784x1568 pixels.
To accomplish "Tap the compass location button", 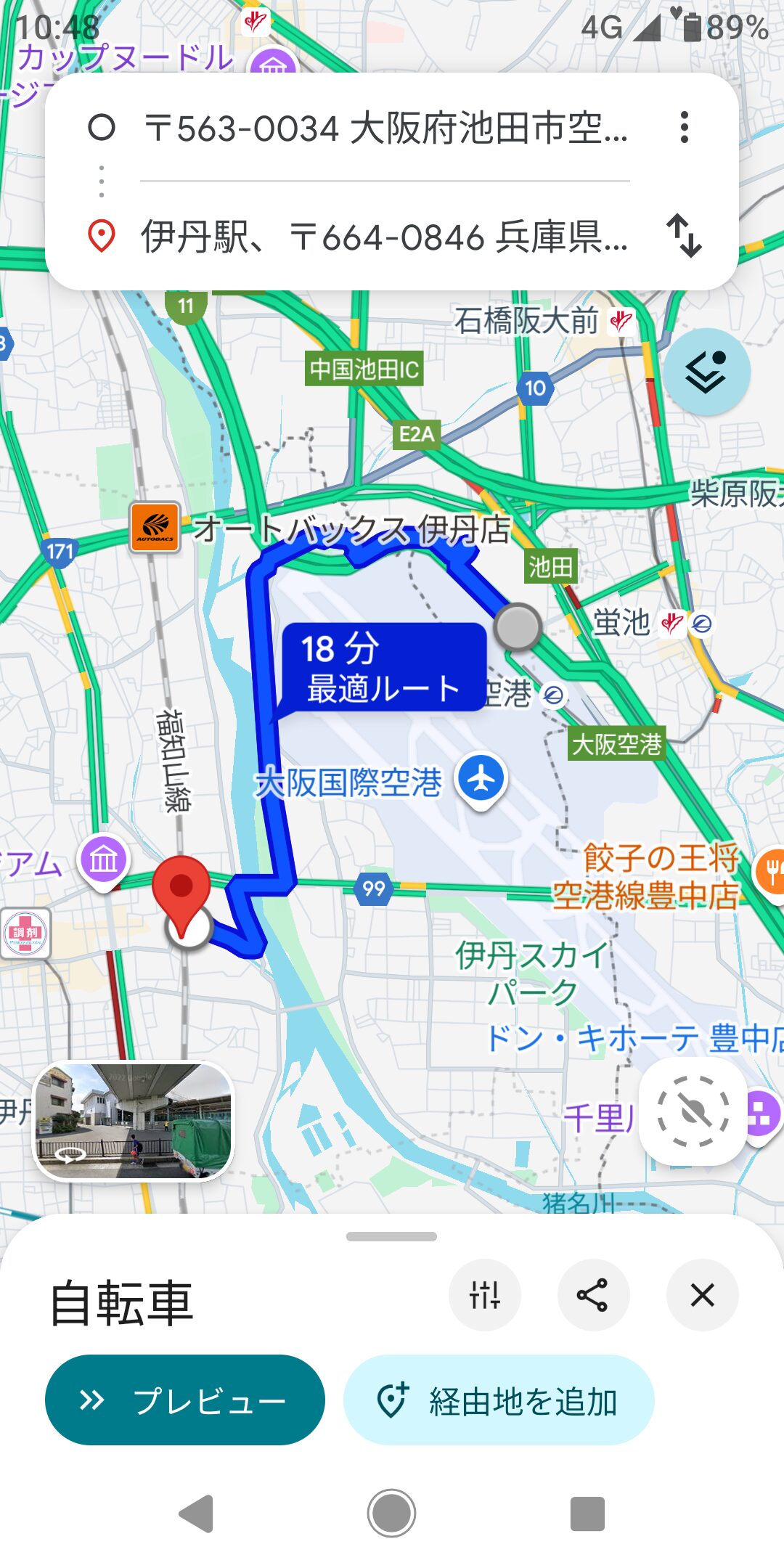I will [x=693, y=1111].
